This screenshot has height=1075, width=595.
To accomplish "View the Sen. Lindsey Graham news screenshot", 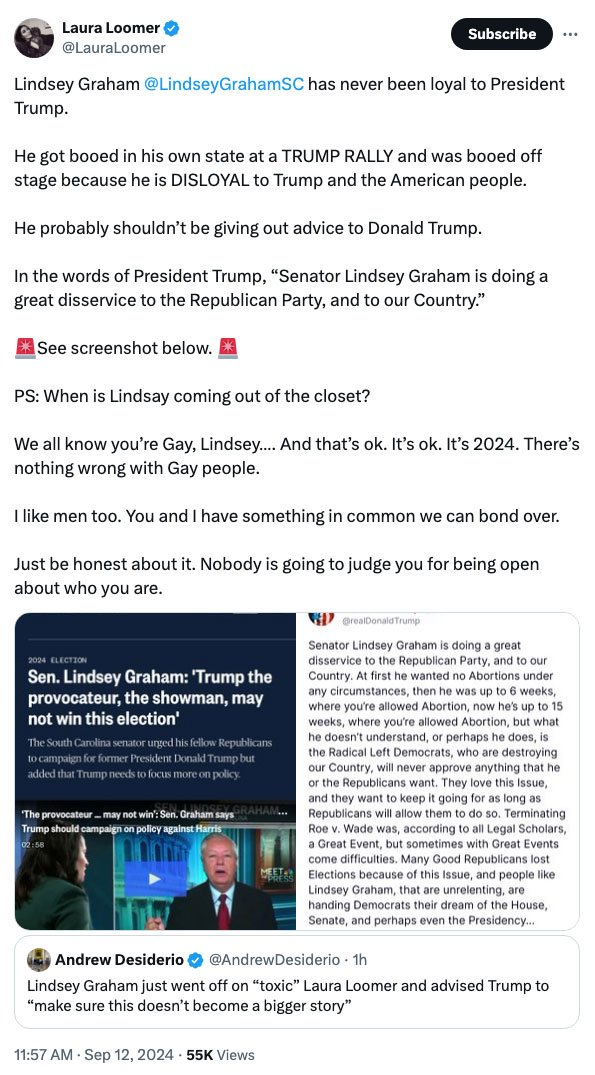I will [156, 771].
